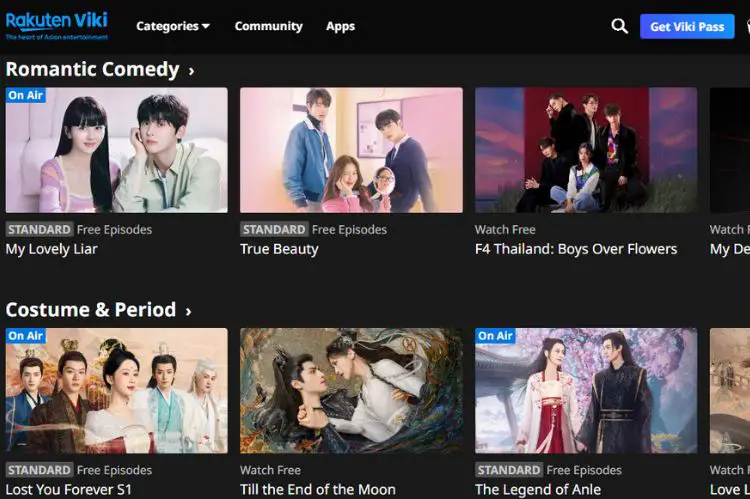Screen dimensions: 750x499
Task: Open The Legend of Anle
Action: (586, 391)
